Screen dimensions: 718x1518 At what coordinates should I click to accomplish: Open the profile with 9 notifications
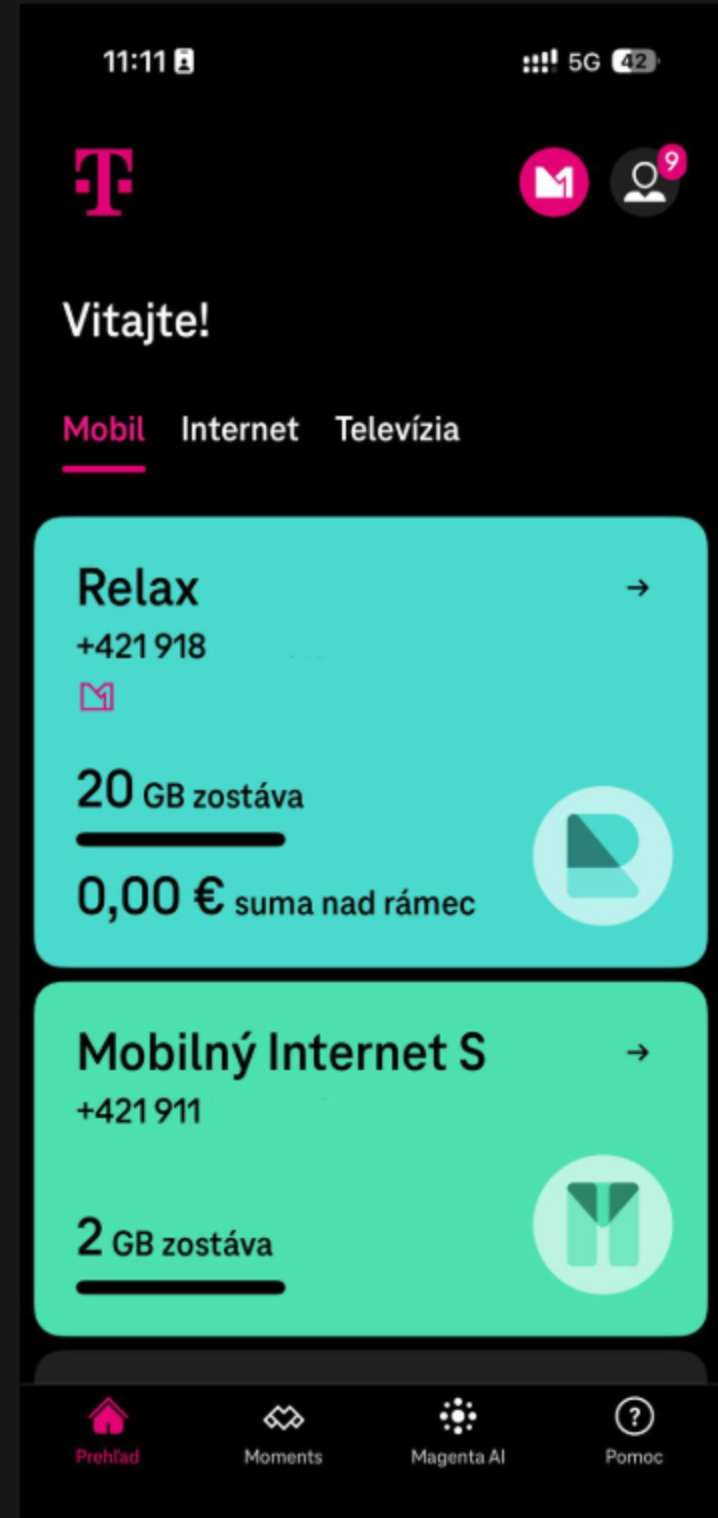[x=645, y=183]
